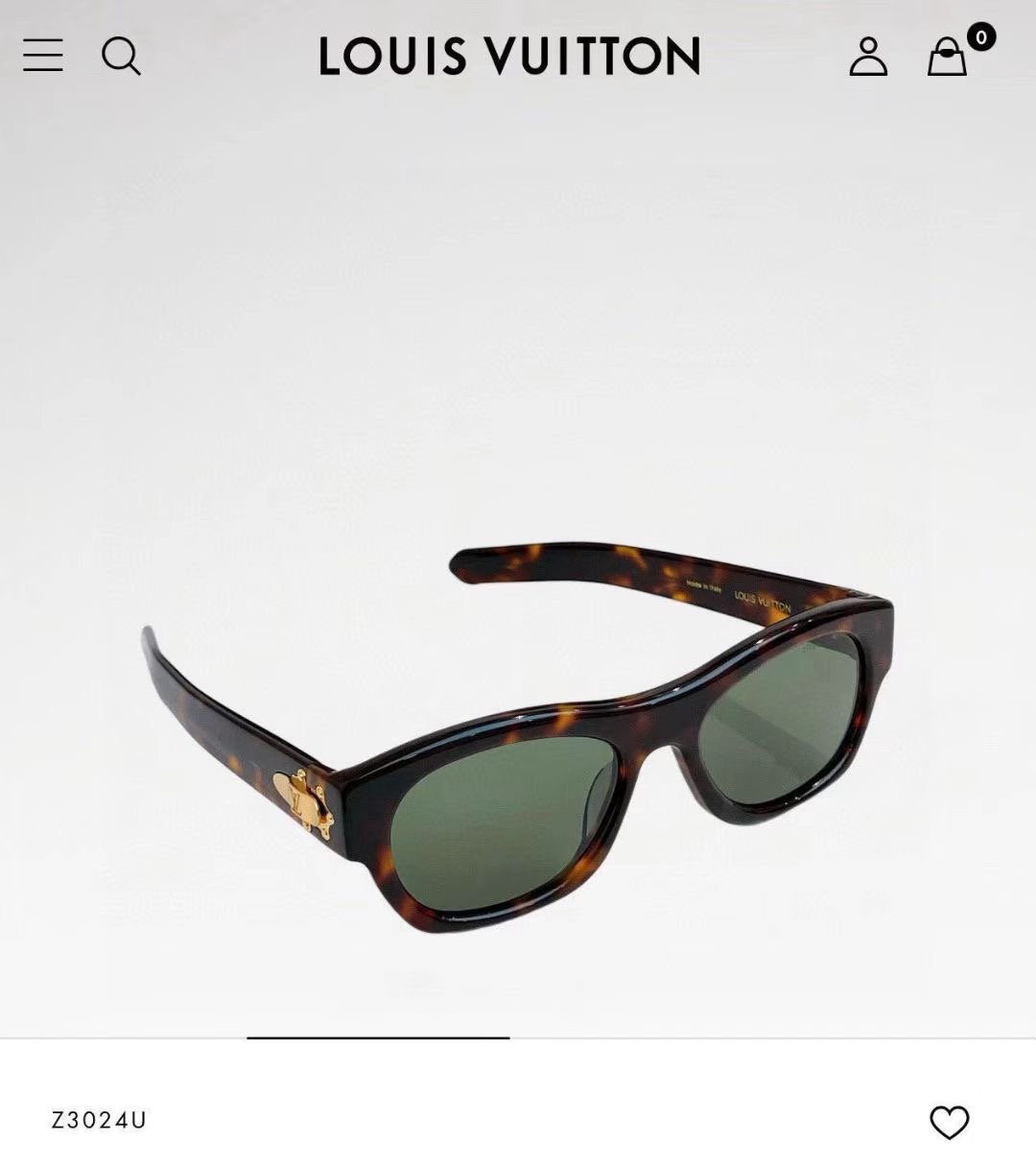Screen dimensions: 1036x1166
Task: Open the hamburger menu
Action: 43,56
